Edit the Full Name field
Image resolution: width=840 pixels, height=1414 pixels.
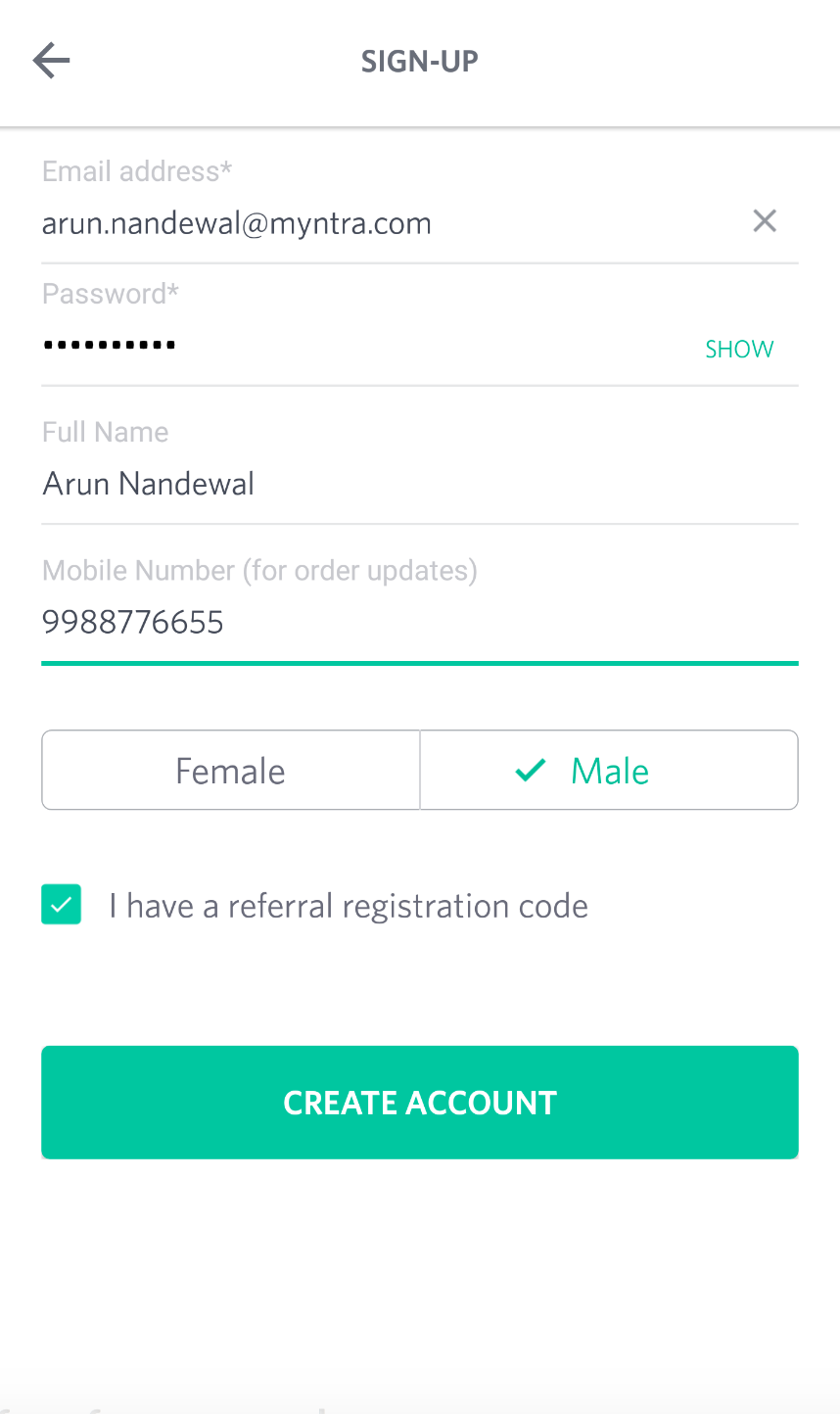392,484
